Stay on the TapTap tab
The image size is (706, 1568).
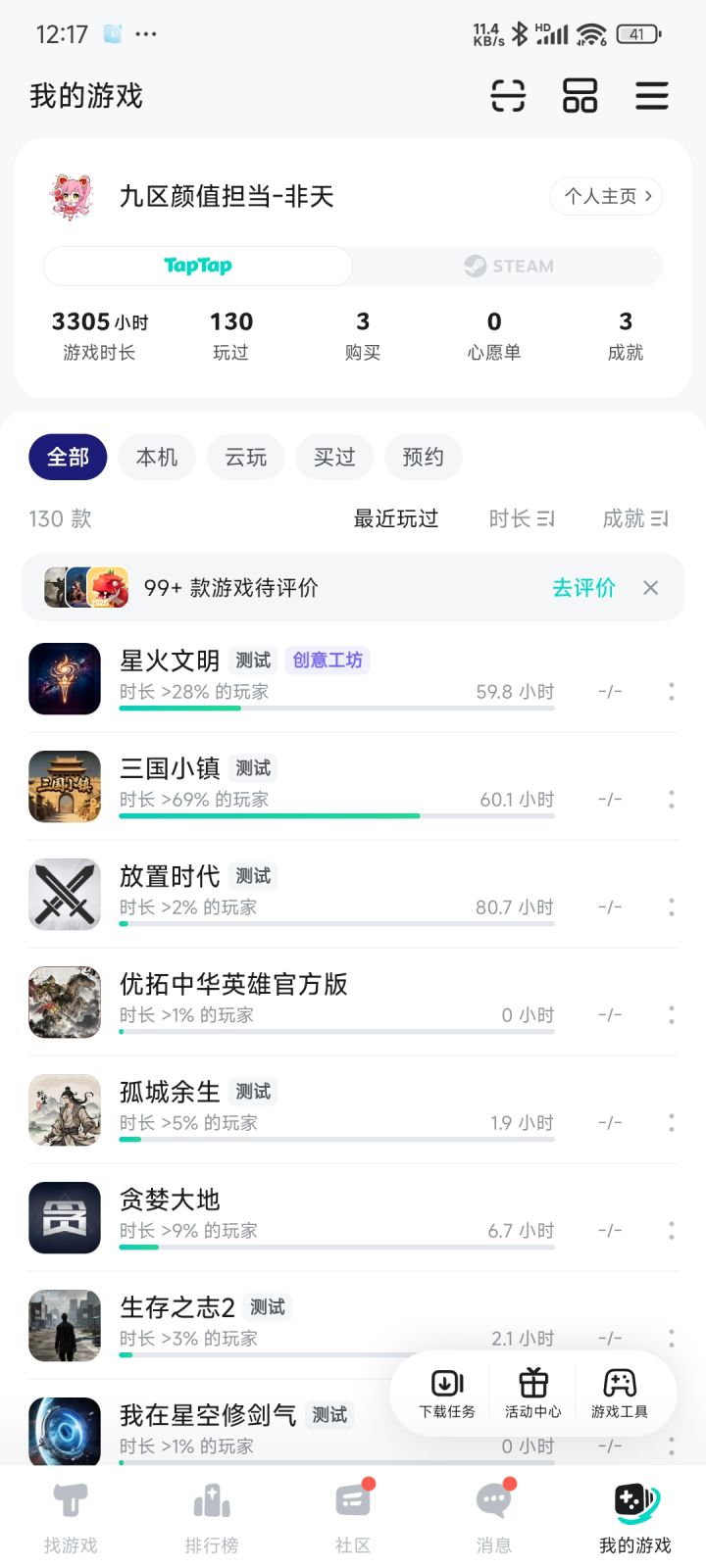[196, 266]
